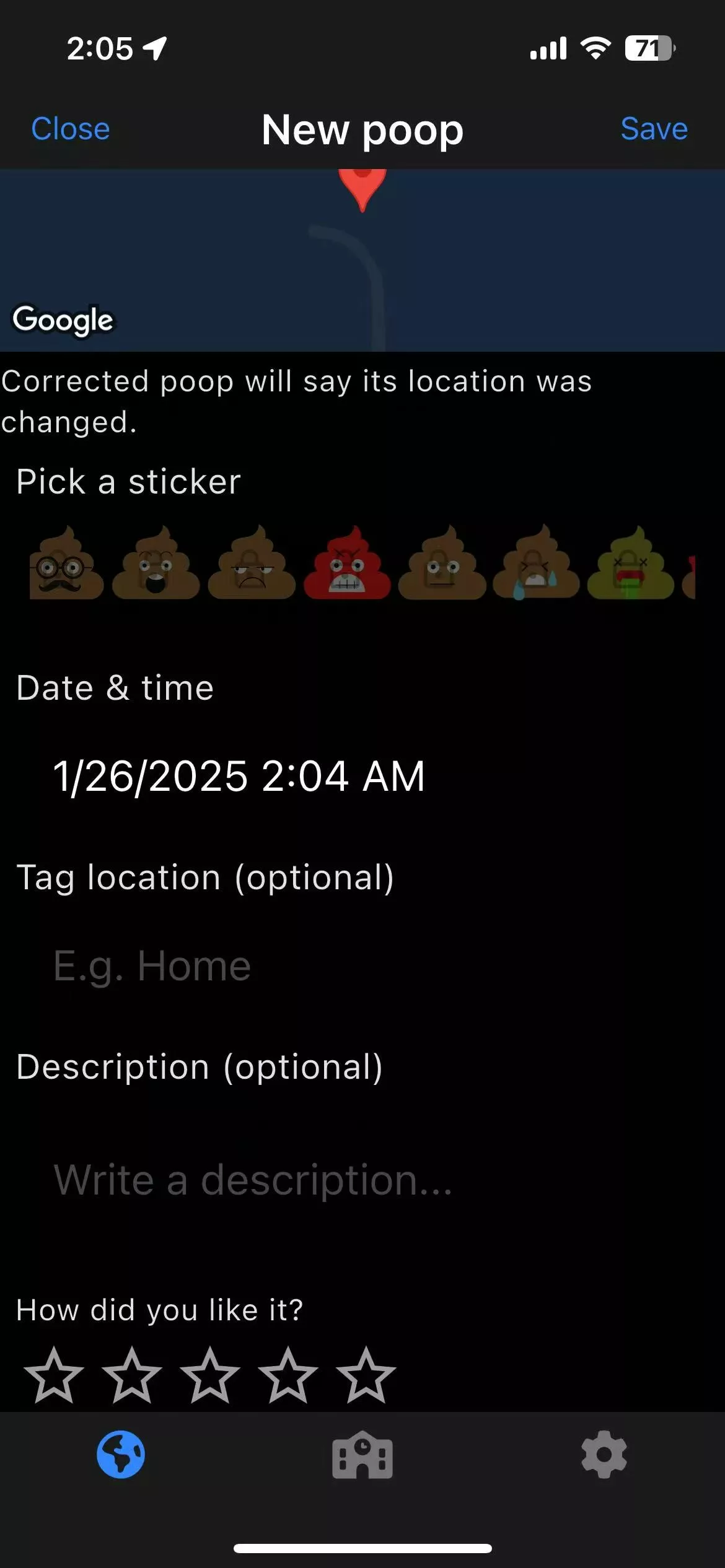
Task: Tap the Tag location field
Action: click(x=310, y=965)
